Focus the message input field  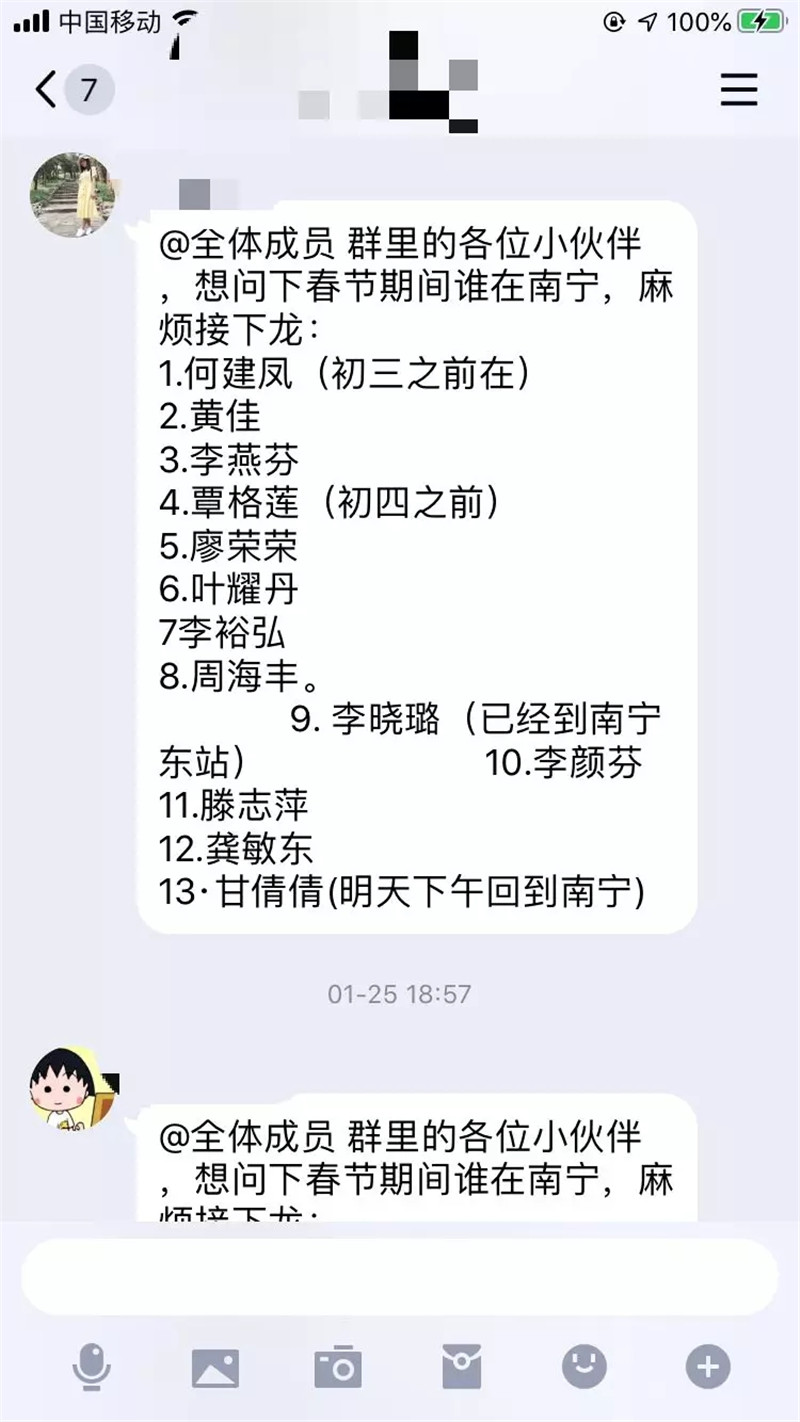coord(400,1277)
